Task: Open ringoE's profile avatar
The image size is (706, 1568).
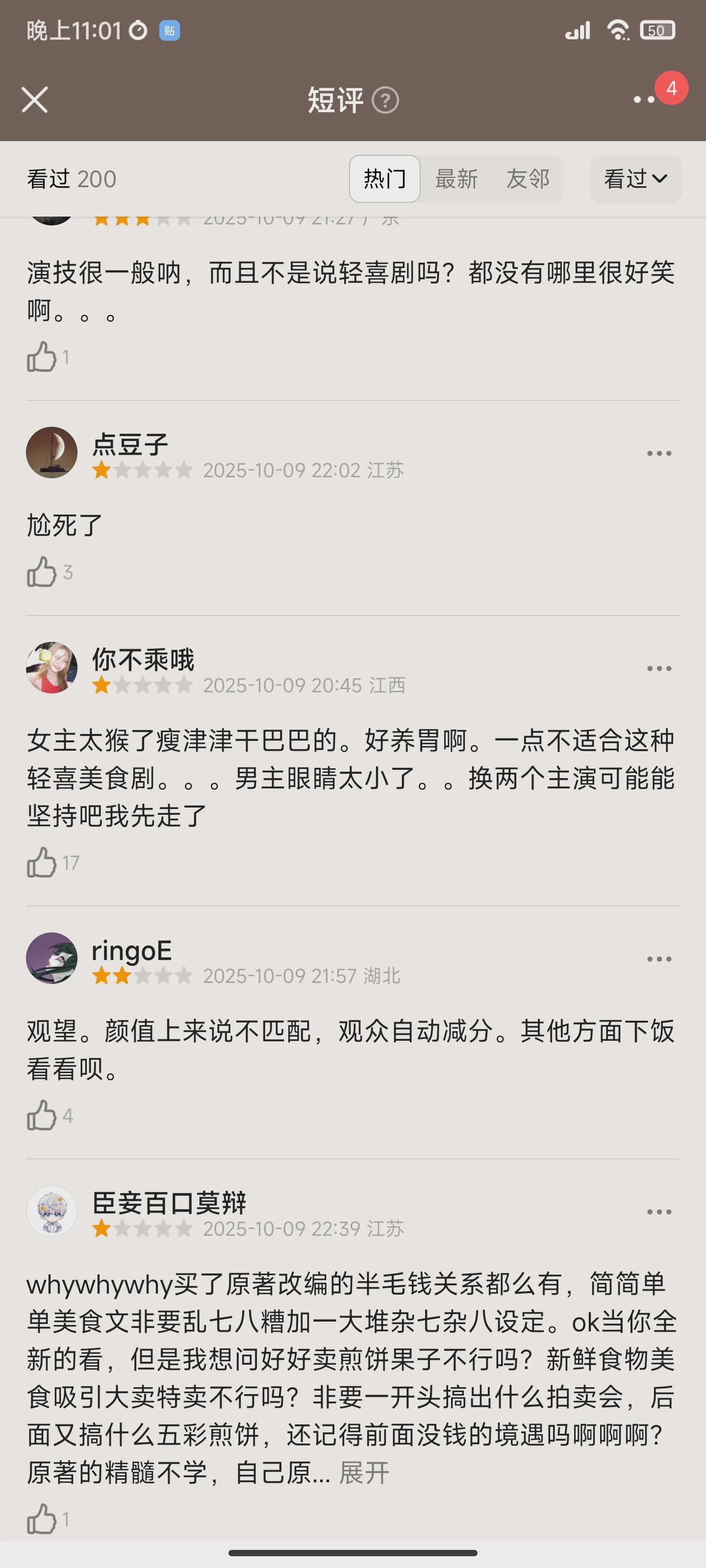Action: 52,958
